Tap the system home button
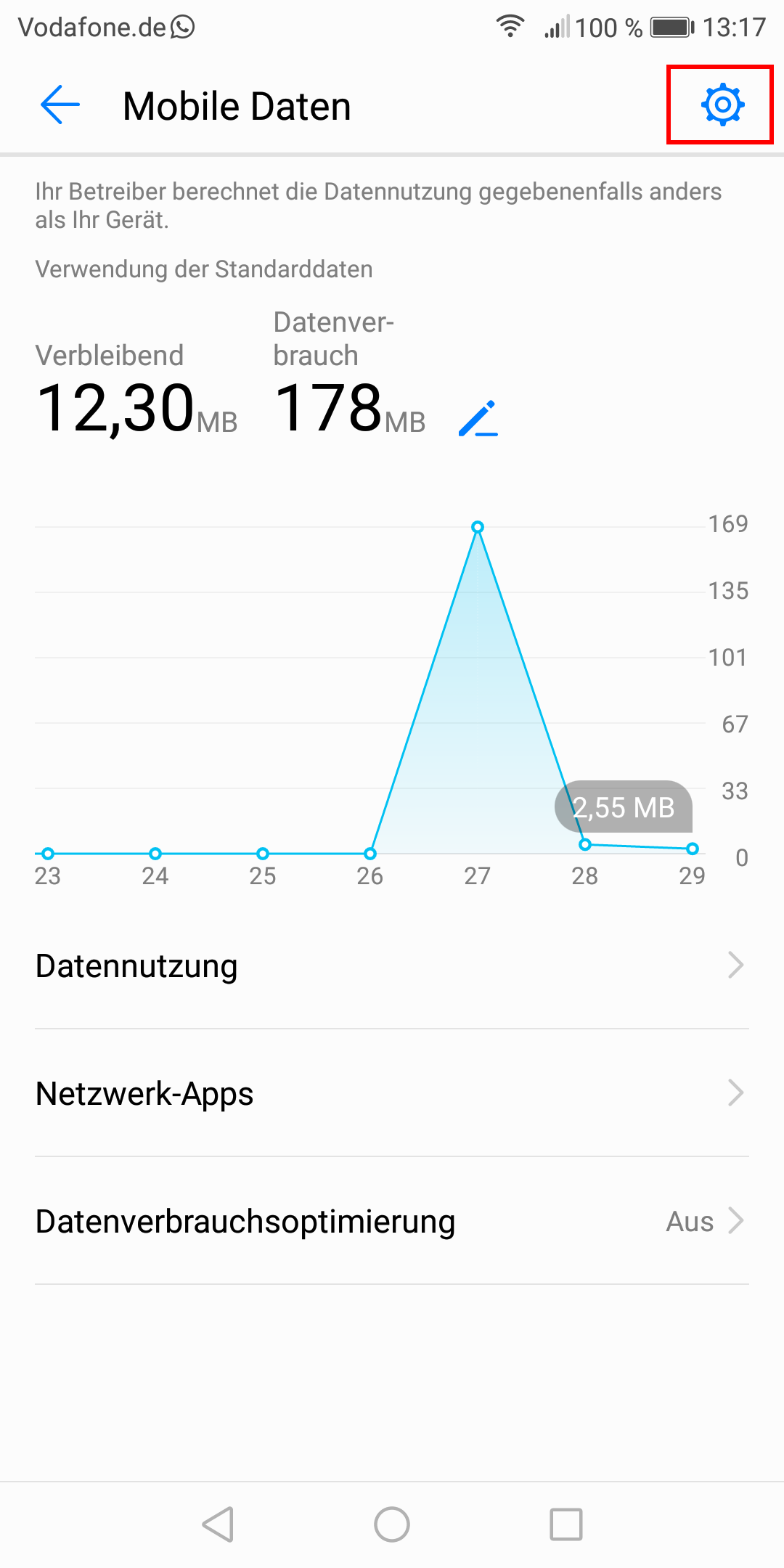 [x=392, y=1524]
